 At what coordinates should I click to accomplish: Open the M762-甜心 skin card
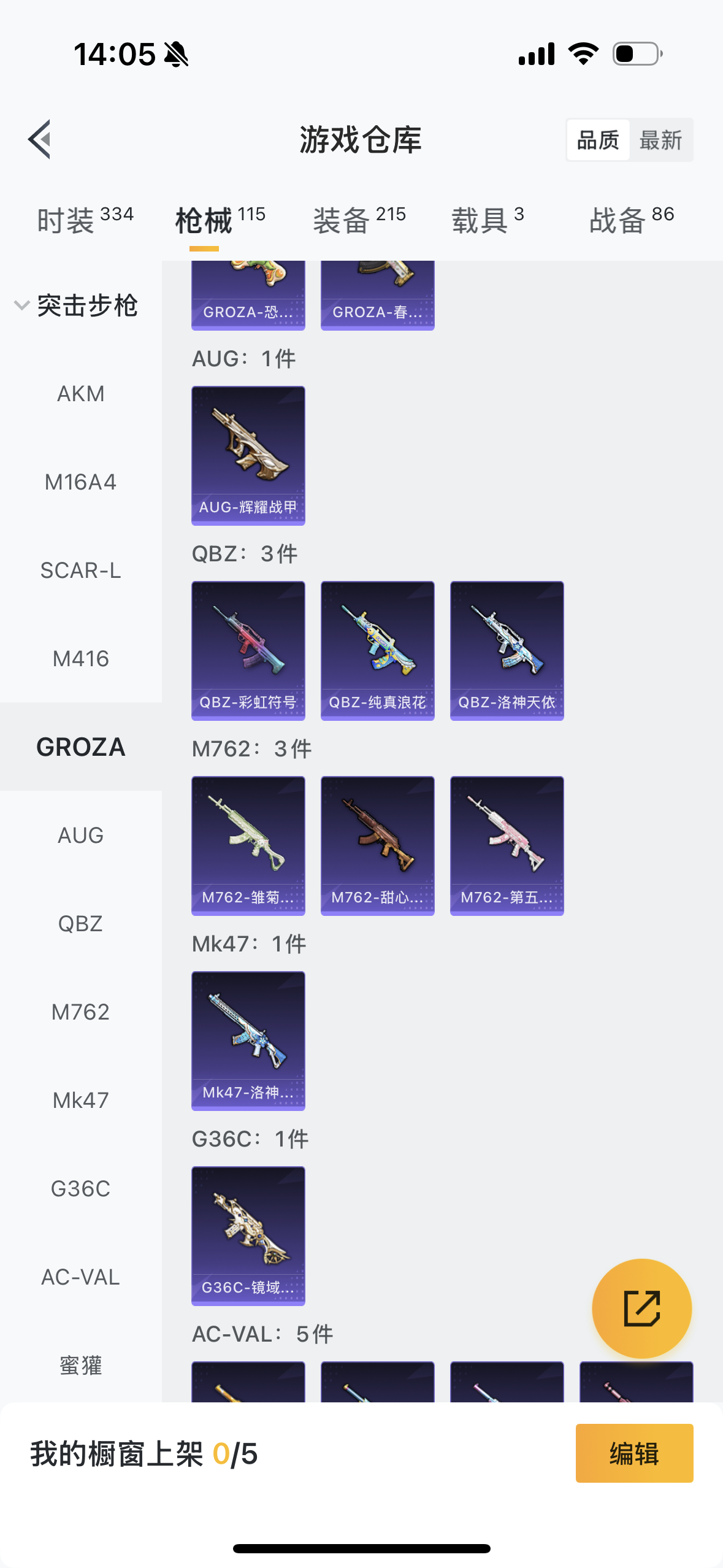tap(377, 845)
